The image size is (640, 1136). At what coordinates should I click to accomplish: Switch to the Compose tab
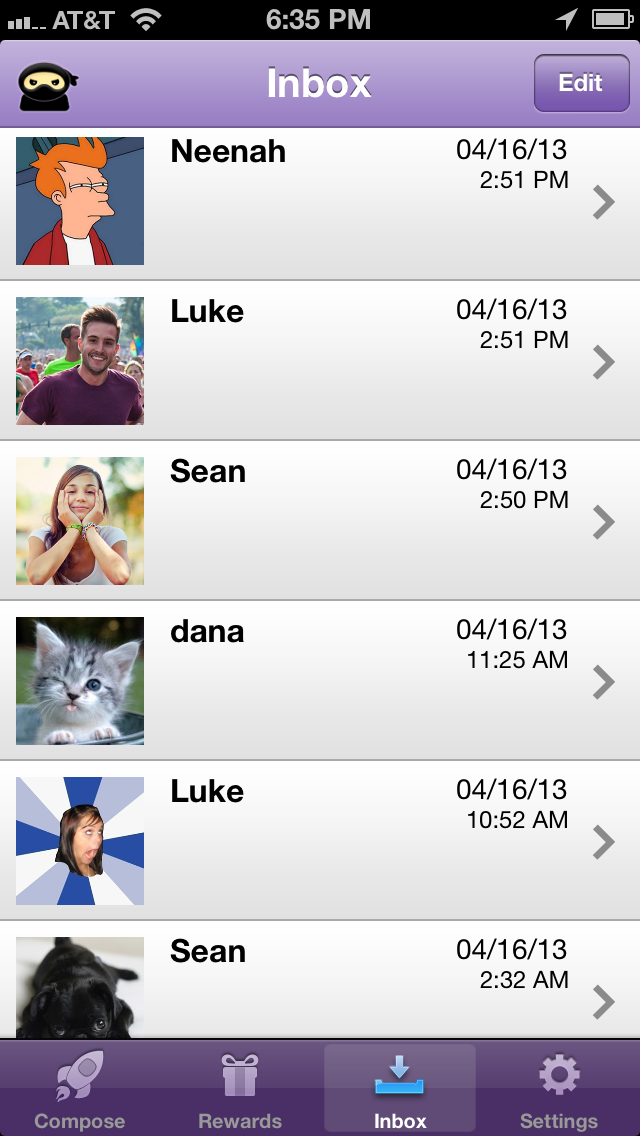80,1090
